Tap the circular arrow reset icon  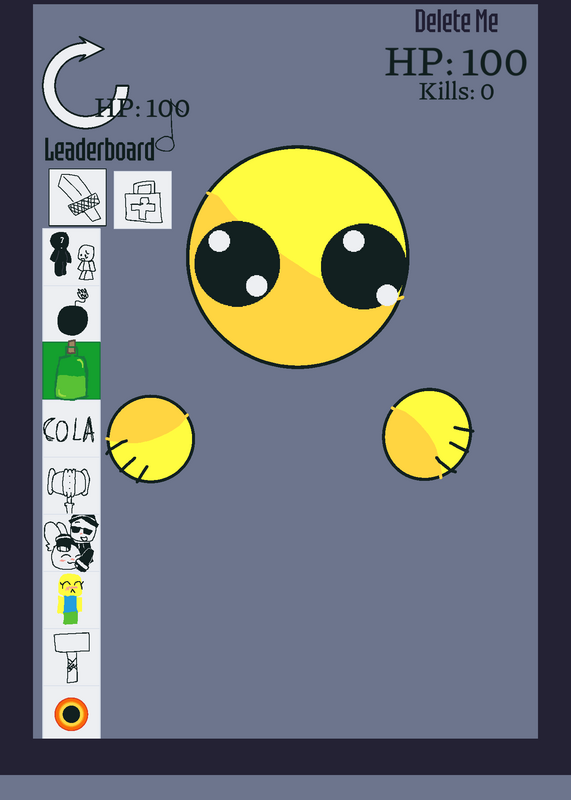click(82, 83)
